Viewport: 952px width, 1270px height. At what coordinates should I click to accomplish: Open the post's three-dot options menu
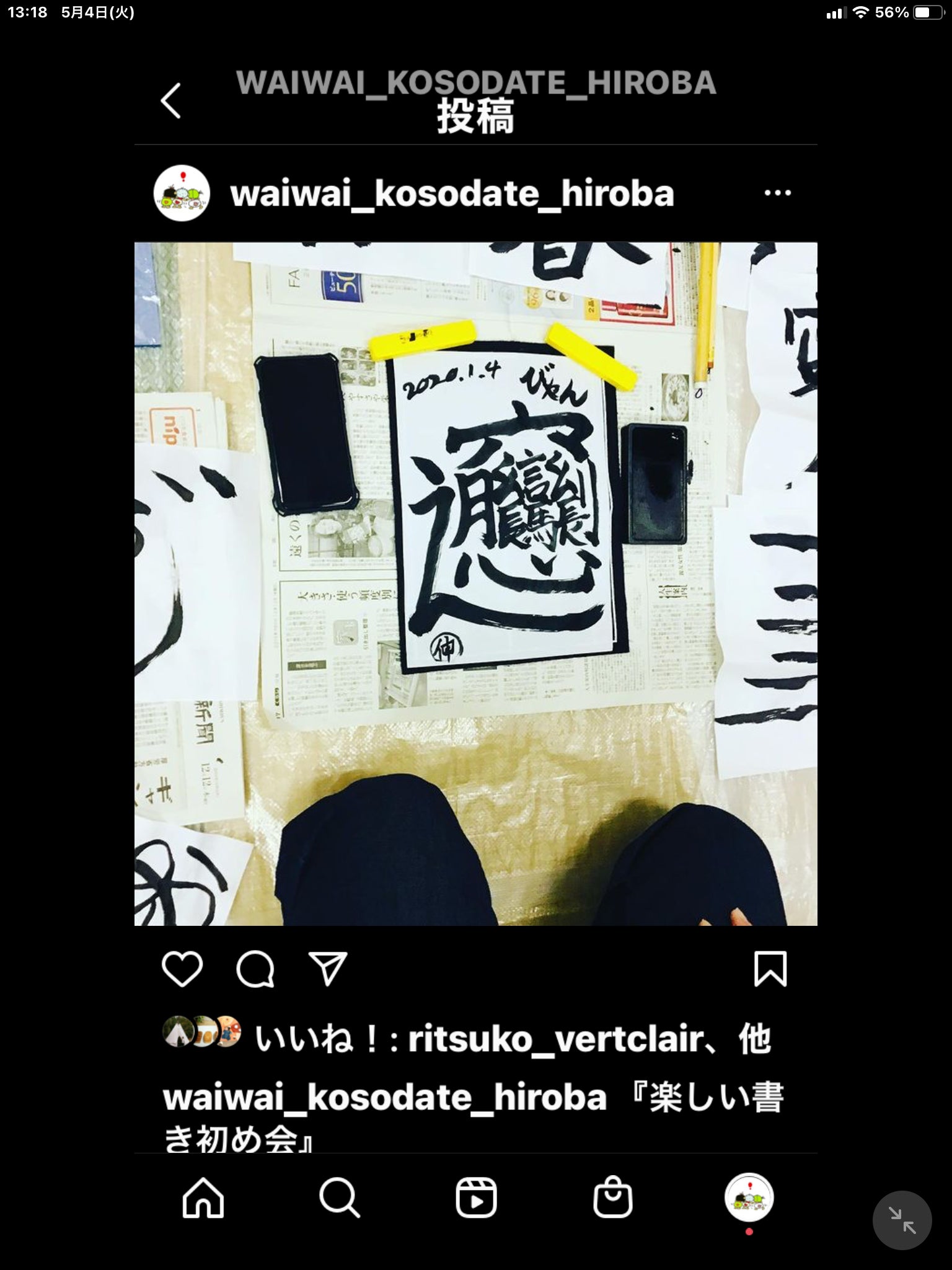coord(777,193)
